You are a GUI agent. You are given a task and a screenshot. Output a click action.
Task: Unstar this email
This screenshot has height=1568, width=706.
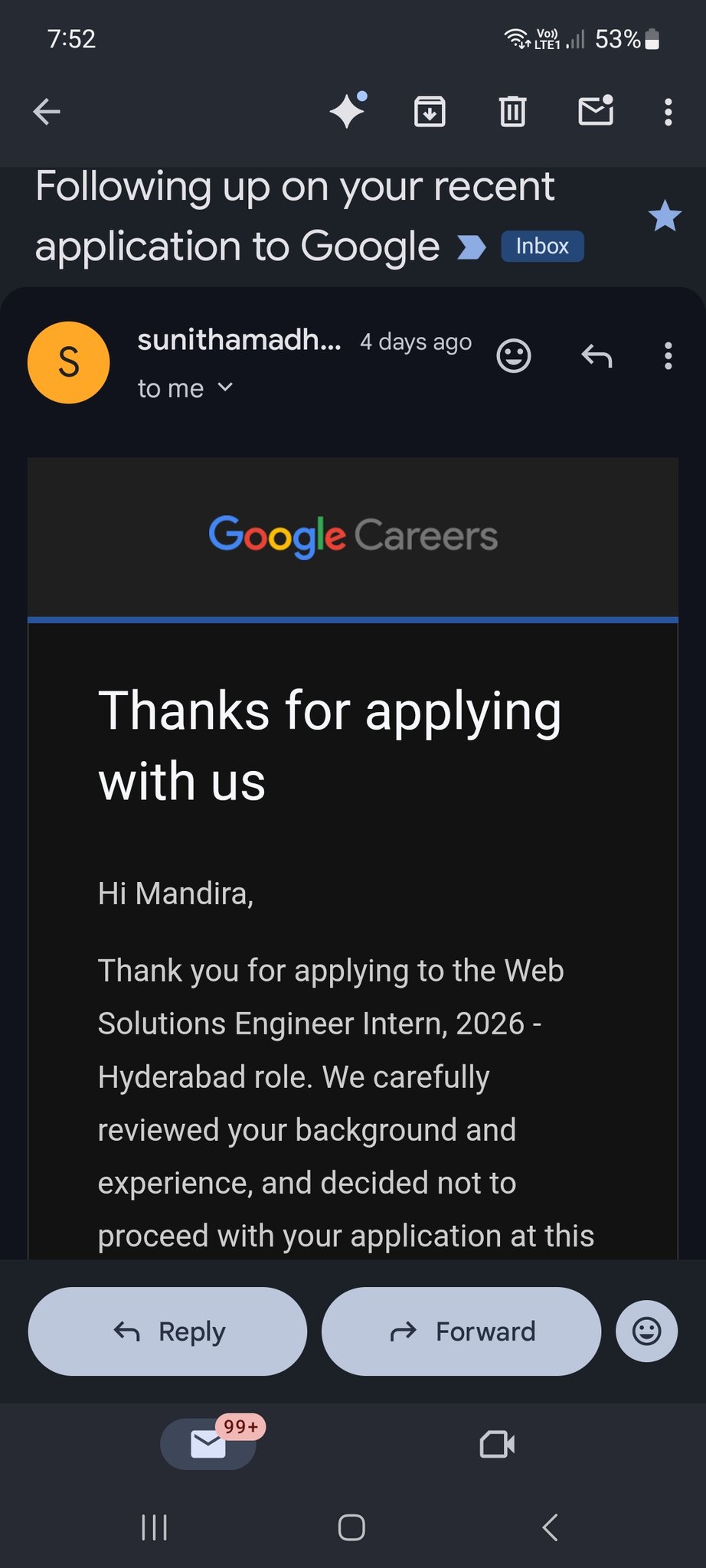click(x=665, y=217)
